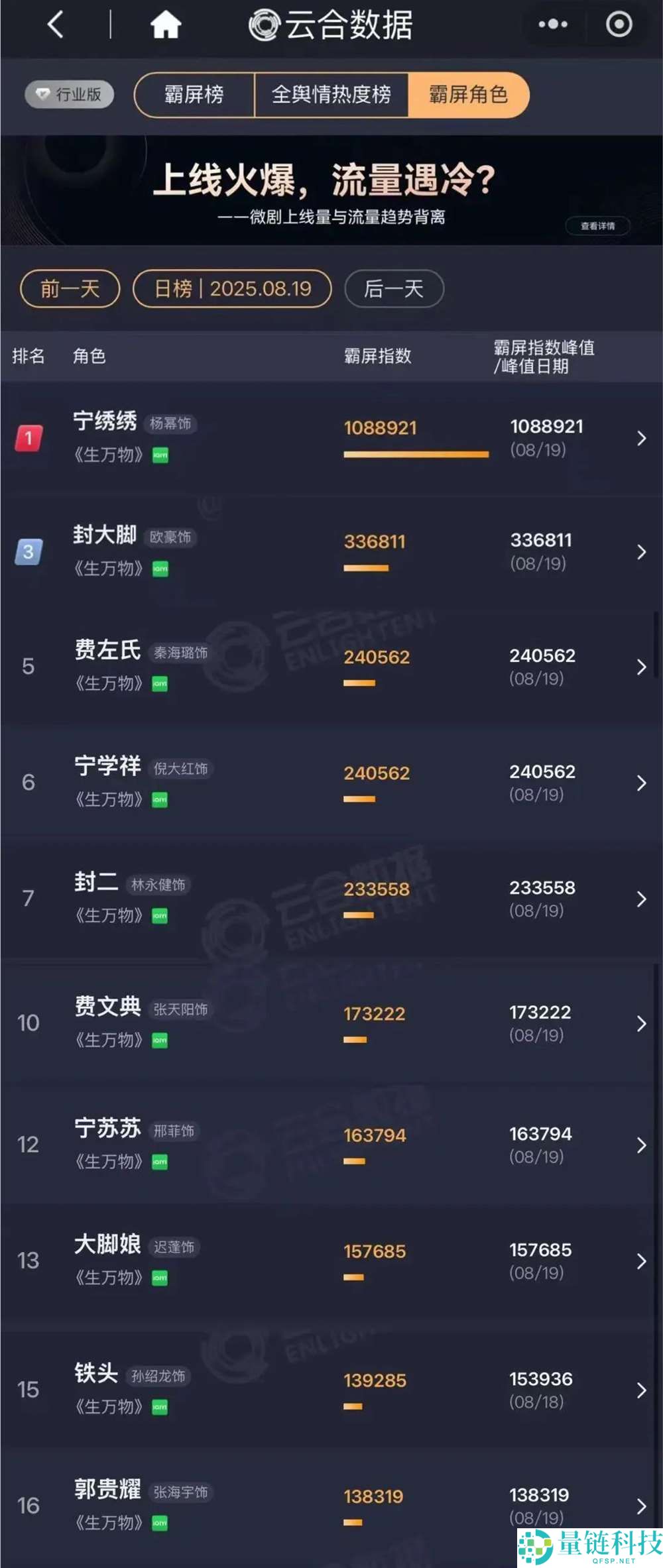Image resolution: width=663 pixels, height=1568 pixels.
Task: Tap the 行业版 badge at top left
Action: tap(68, 95)
